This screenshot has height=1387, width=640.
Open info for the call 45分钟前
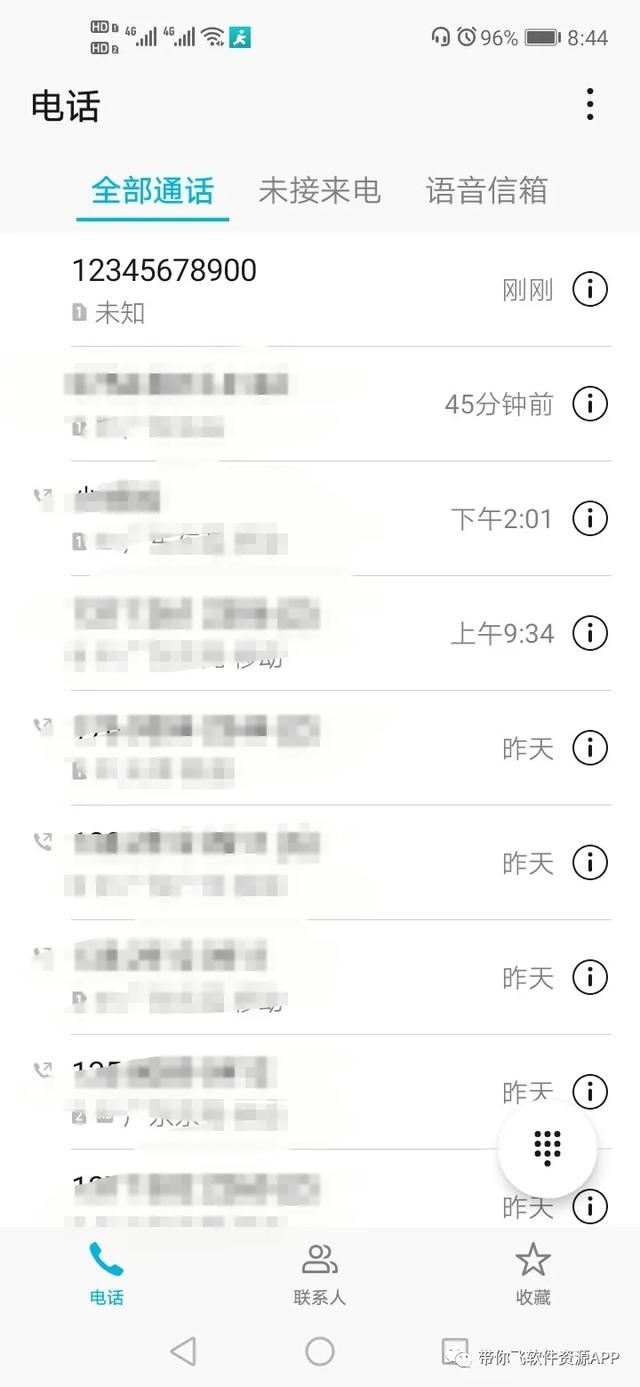click(x=590, y=404)
